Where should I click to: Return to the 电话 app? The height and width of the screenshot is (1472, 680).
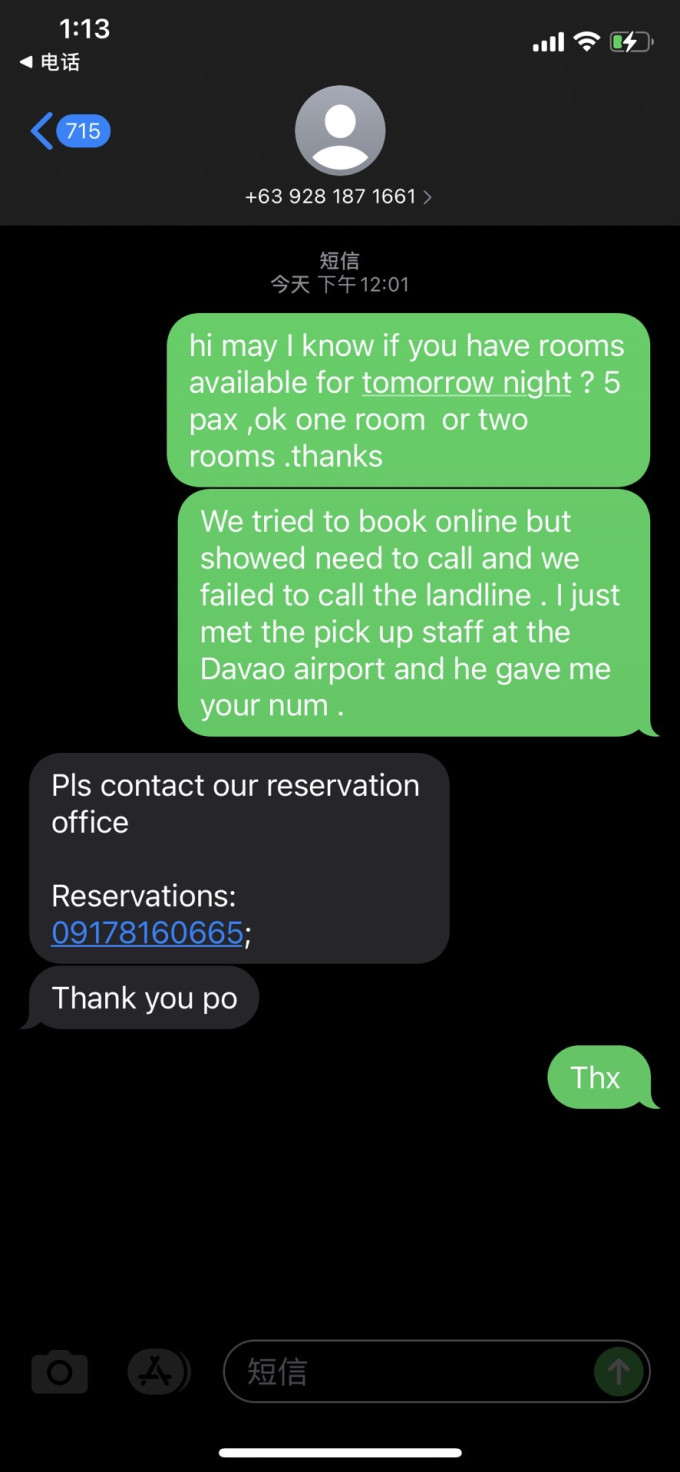pos(50,62)
